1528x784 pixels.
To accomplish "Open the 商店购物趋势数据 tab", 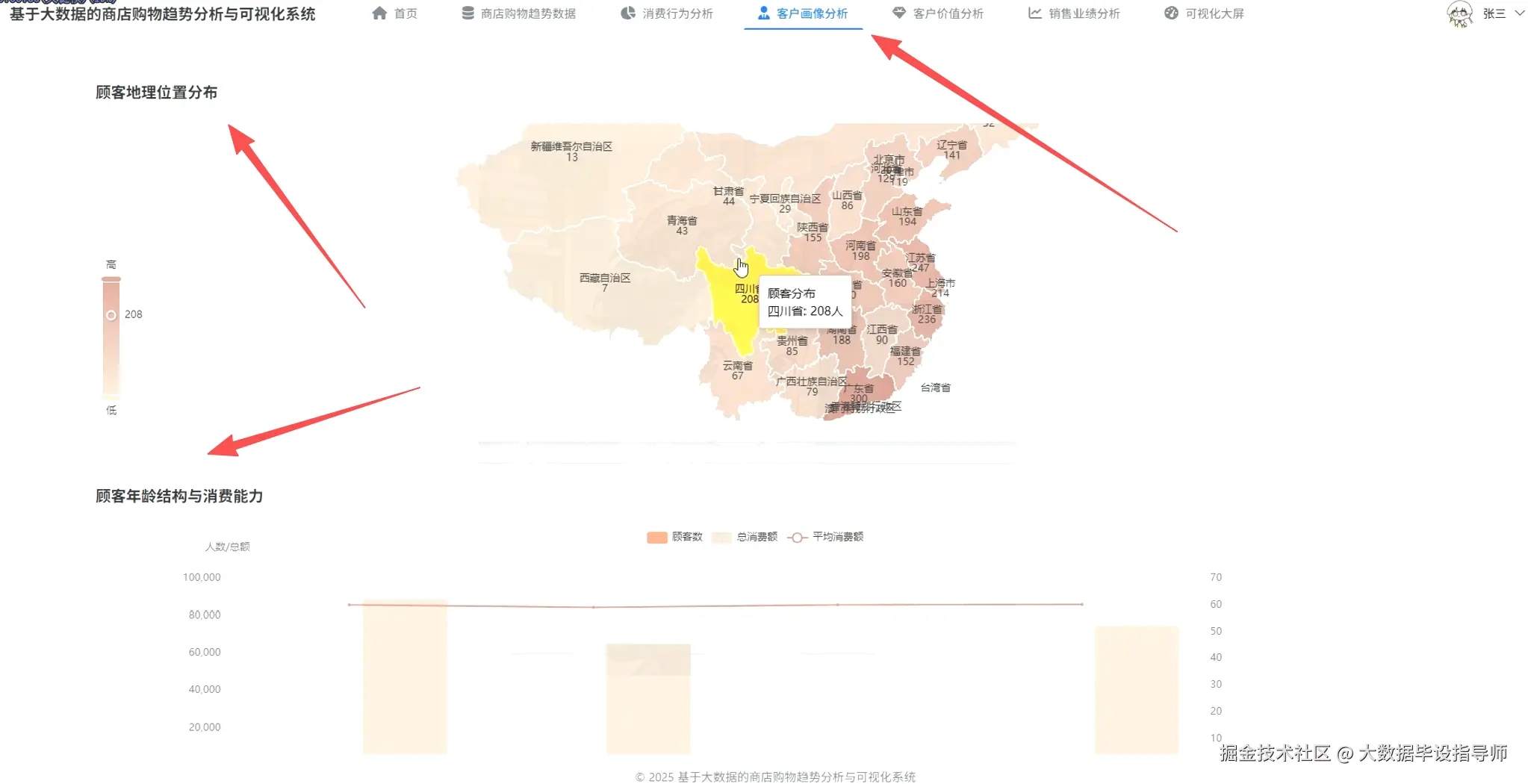I will [519, 13].
